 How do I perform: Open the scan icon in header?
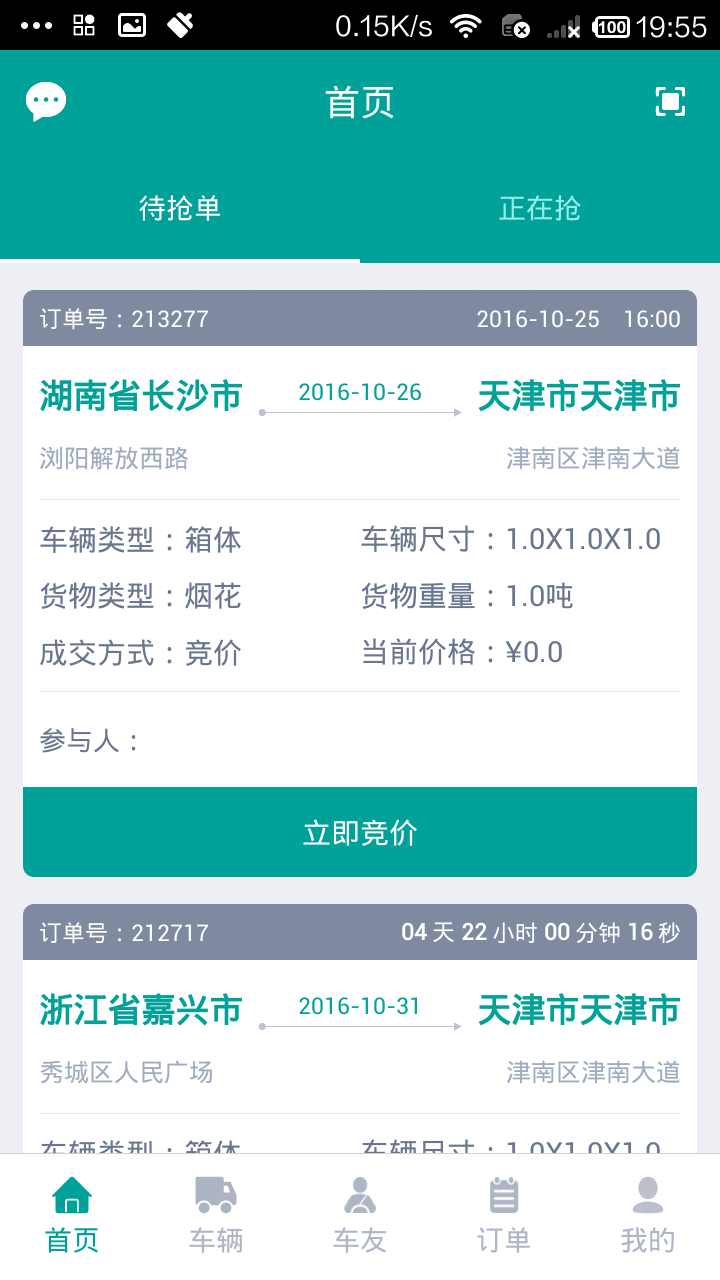[670, 102]
